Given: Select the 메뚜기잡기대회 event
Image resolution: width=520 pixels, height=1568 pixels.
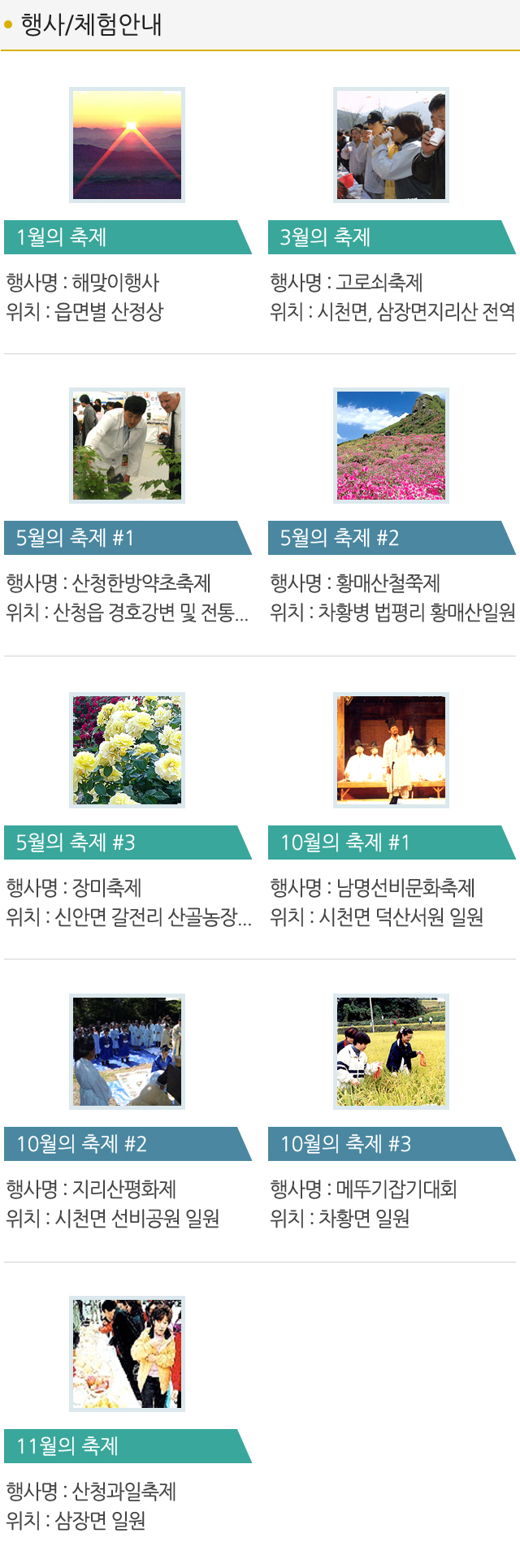Looking at the screenshot, I should pyautogui.click(x=391, y=1051).
